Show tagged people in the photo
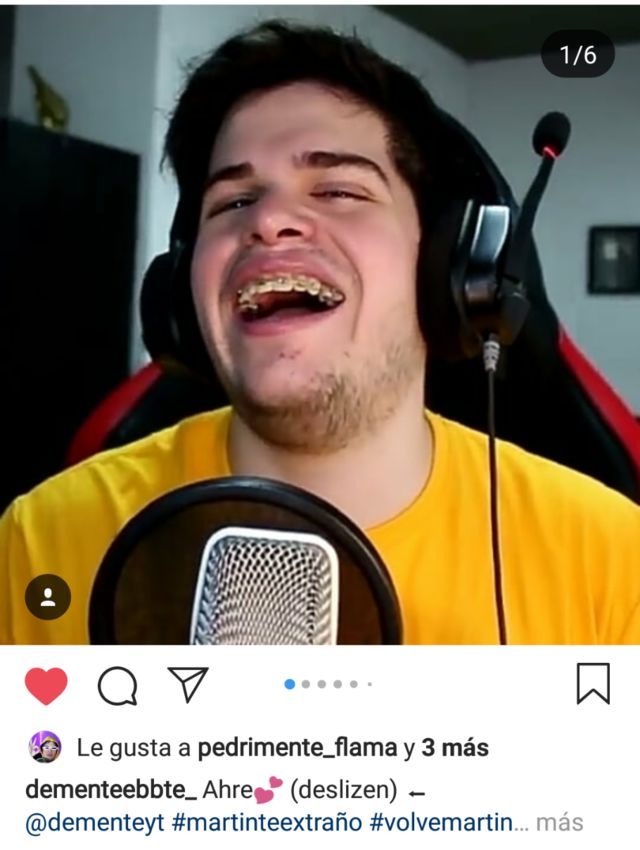Screen dimensions: 640x850 (x=48, y=597)
